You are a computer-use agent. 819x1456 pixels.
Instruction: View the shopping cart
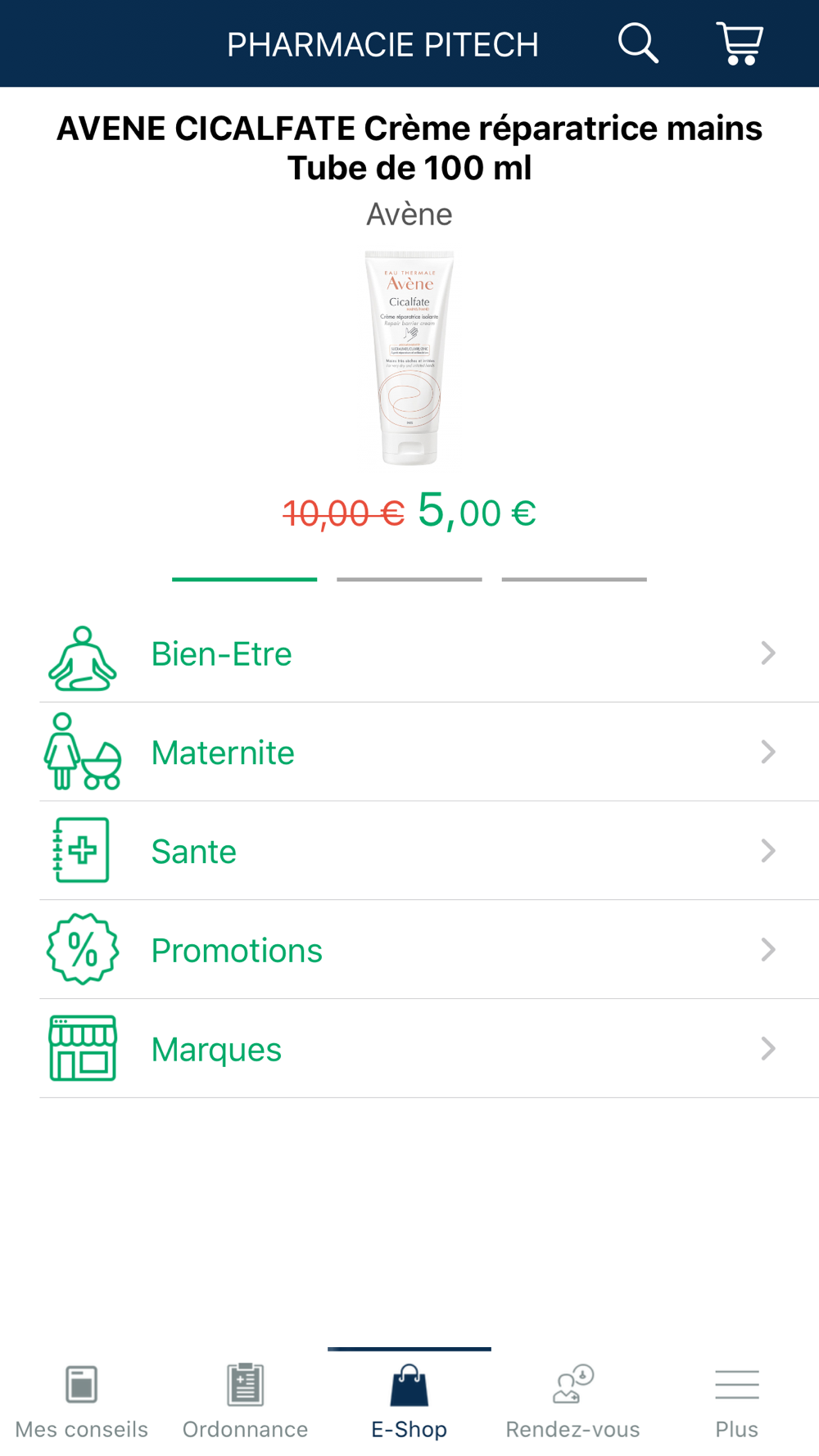[x=740, y=43]
